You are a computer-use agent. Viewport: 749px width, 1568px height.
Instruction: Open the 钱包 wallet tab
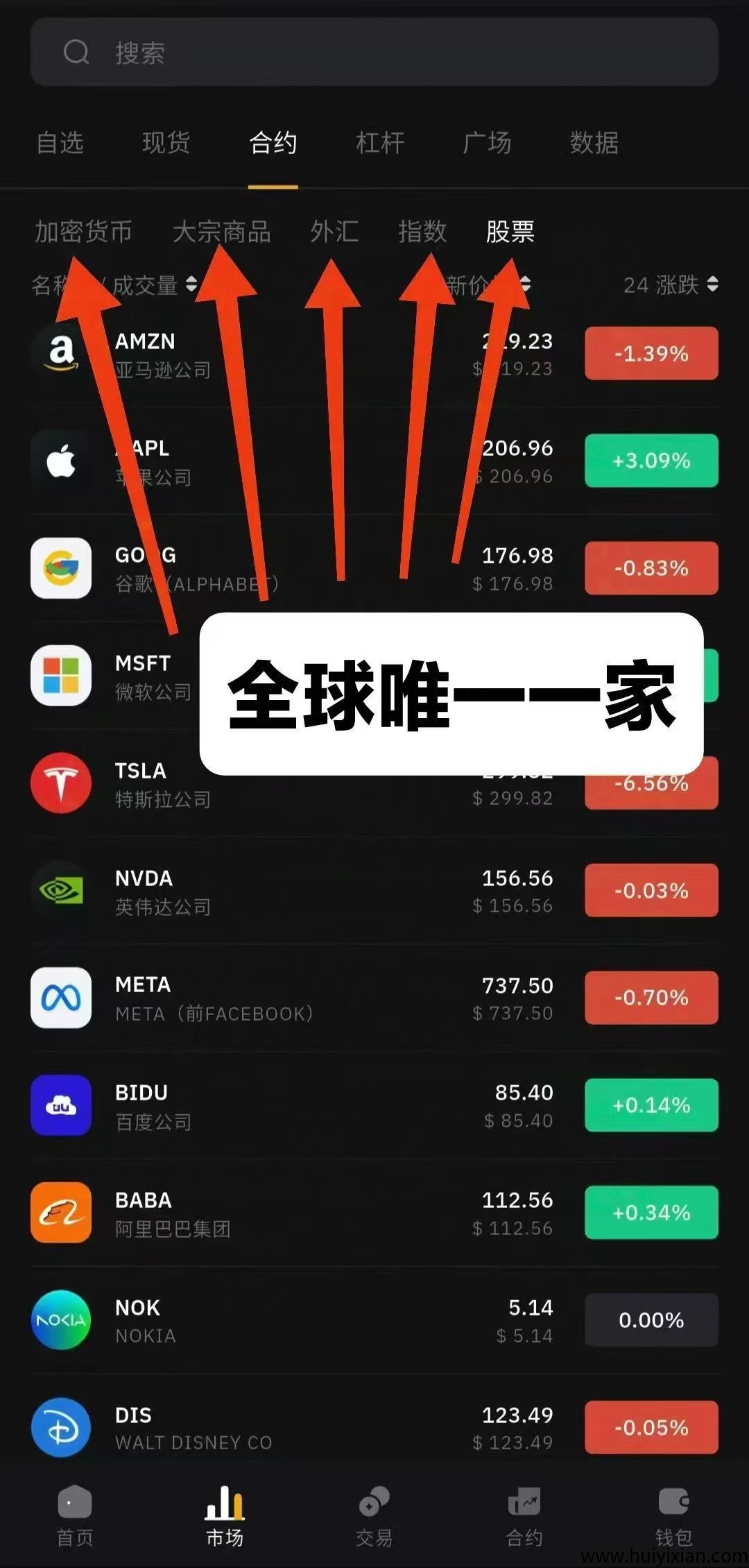[673, 1516]
